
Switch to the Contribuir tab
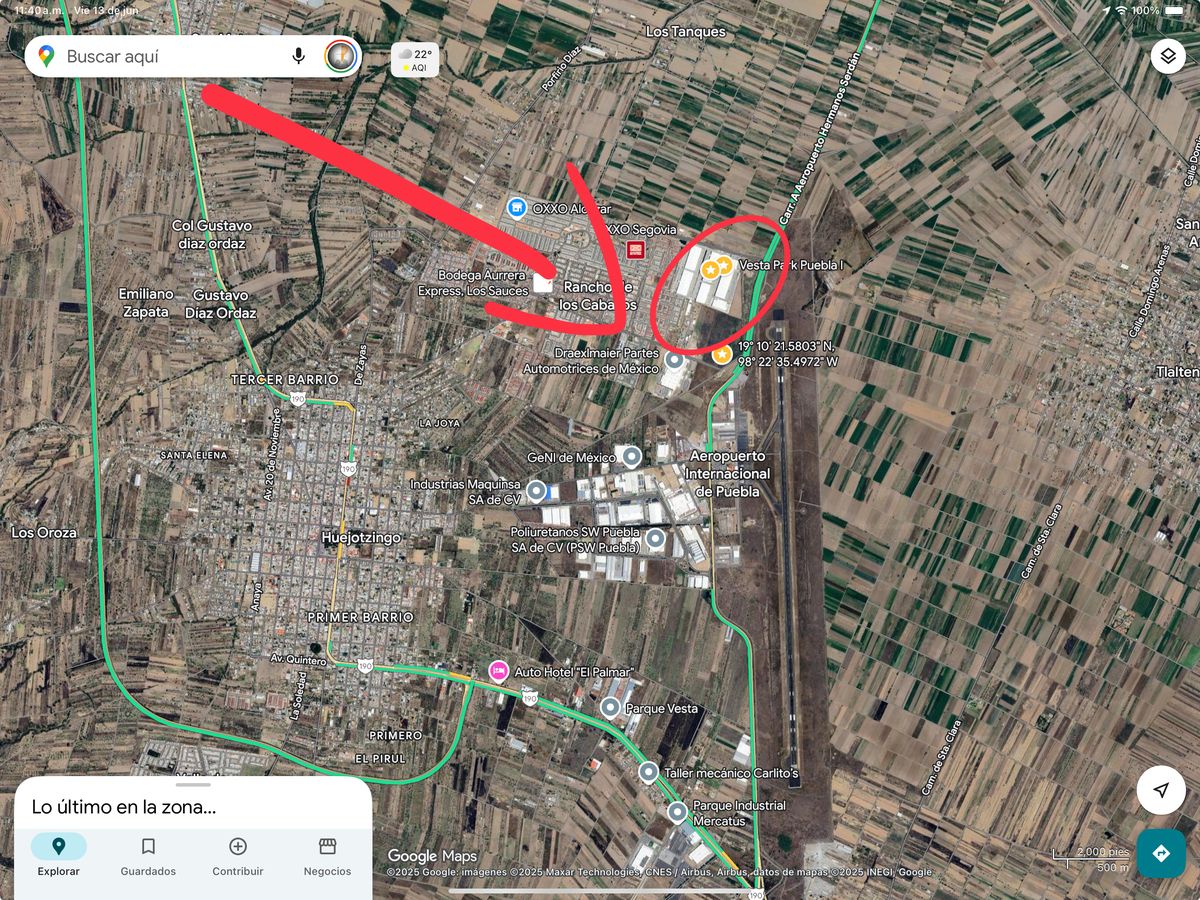pyautogui.click(x=238, y=856)
